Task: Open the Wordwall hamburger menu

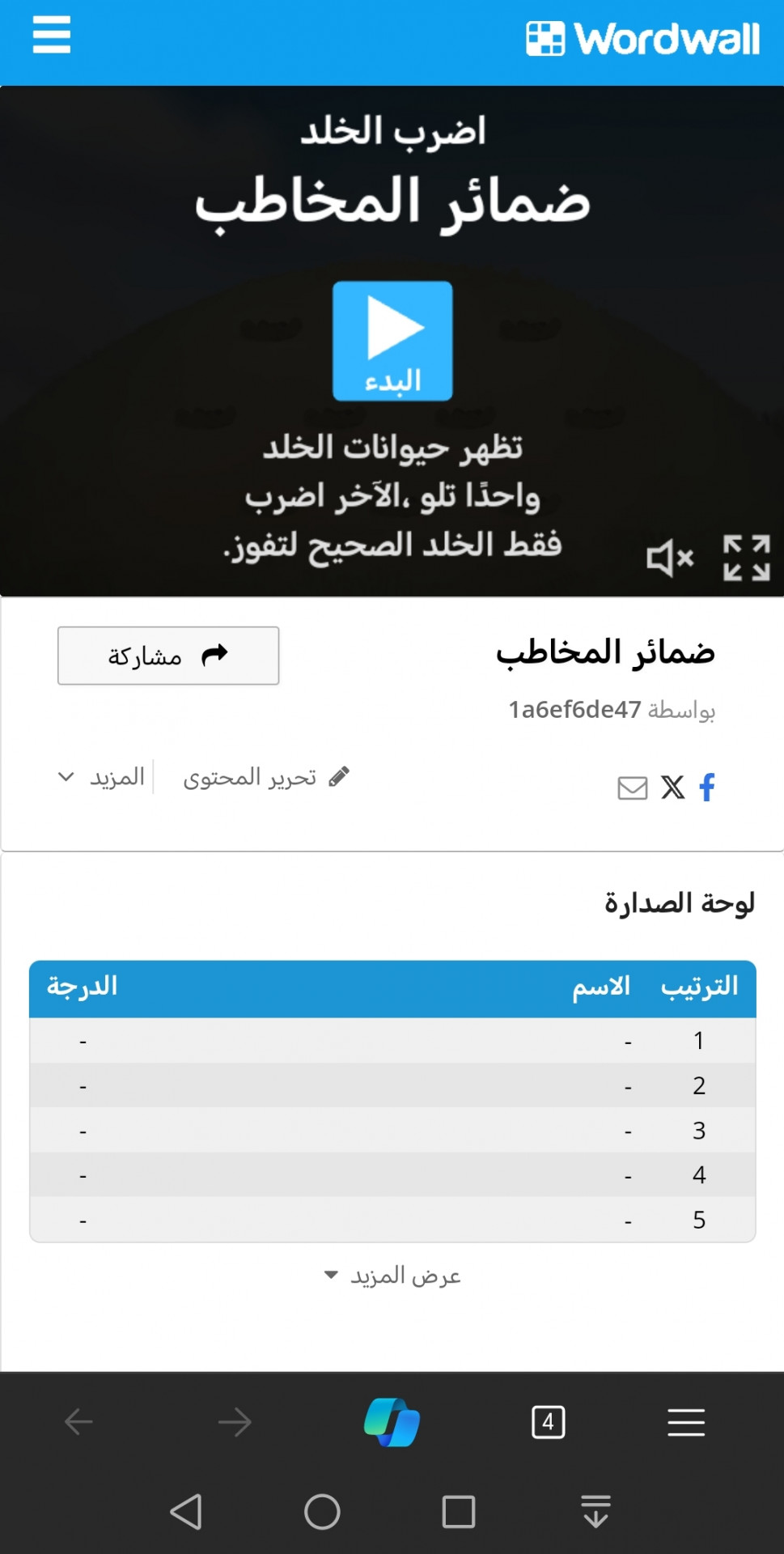Action: point(52,36)
